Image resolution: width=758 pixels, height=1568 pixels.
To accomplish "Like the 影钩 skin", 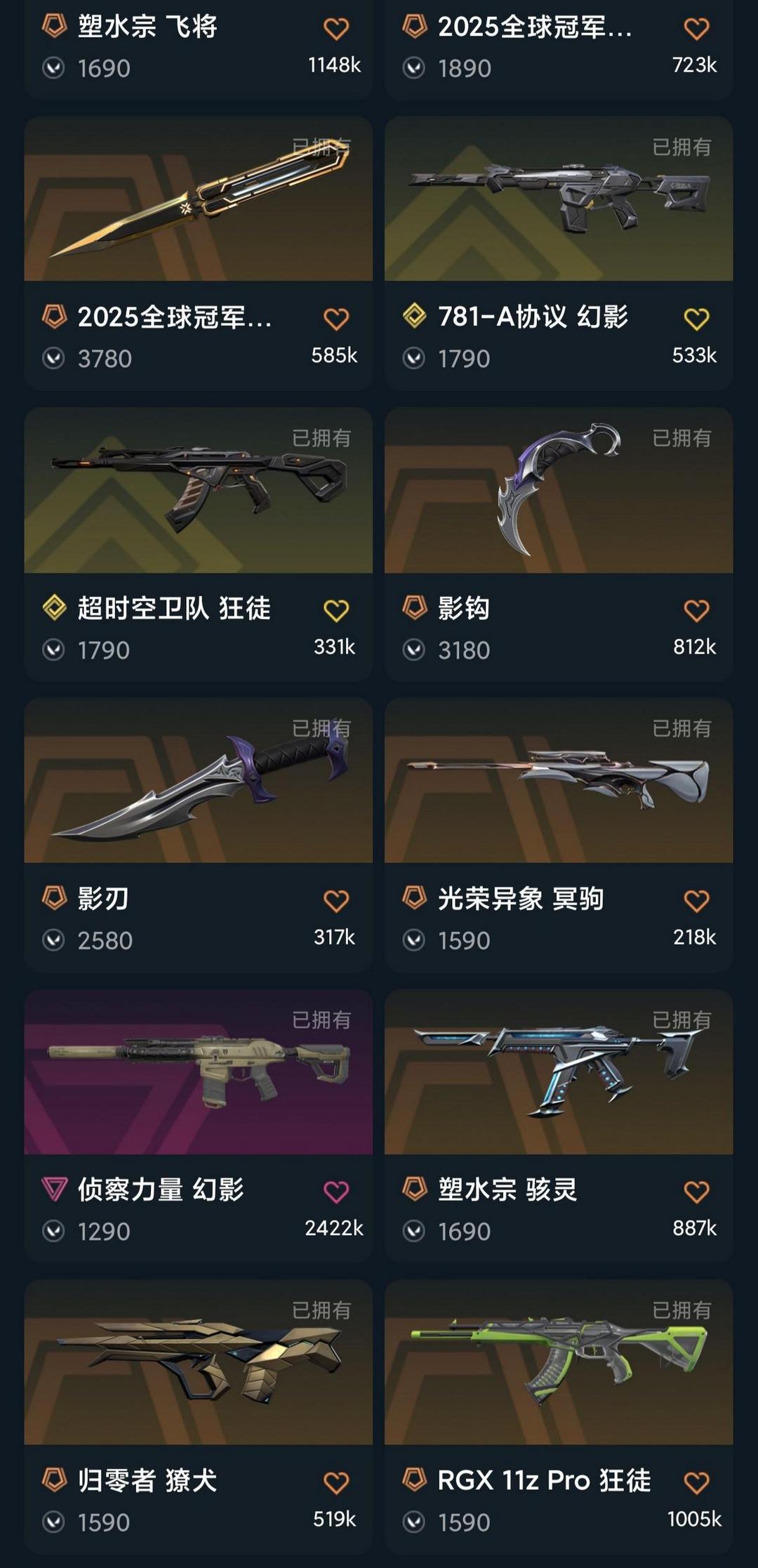I will coord(696,610).
